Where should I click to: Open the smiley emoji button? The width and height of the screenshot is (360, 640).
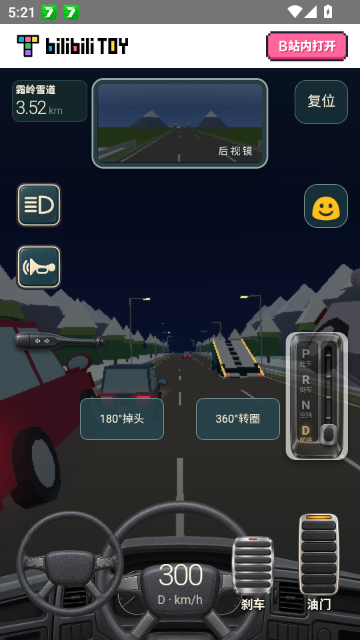(x=326, y=206)
